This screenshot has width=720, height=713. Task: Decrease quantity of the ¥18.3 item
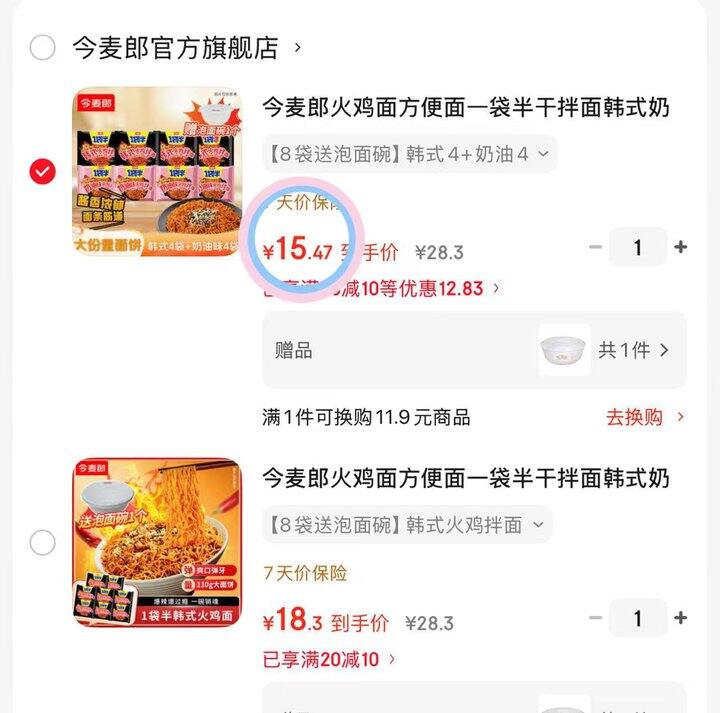pyautogui.click(x=596, y=618)
